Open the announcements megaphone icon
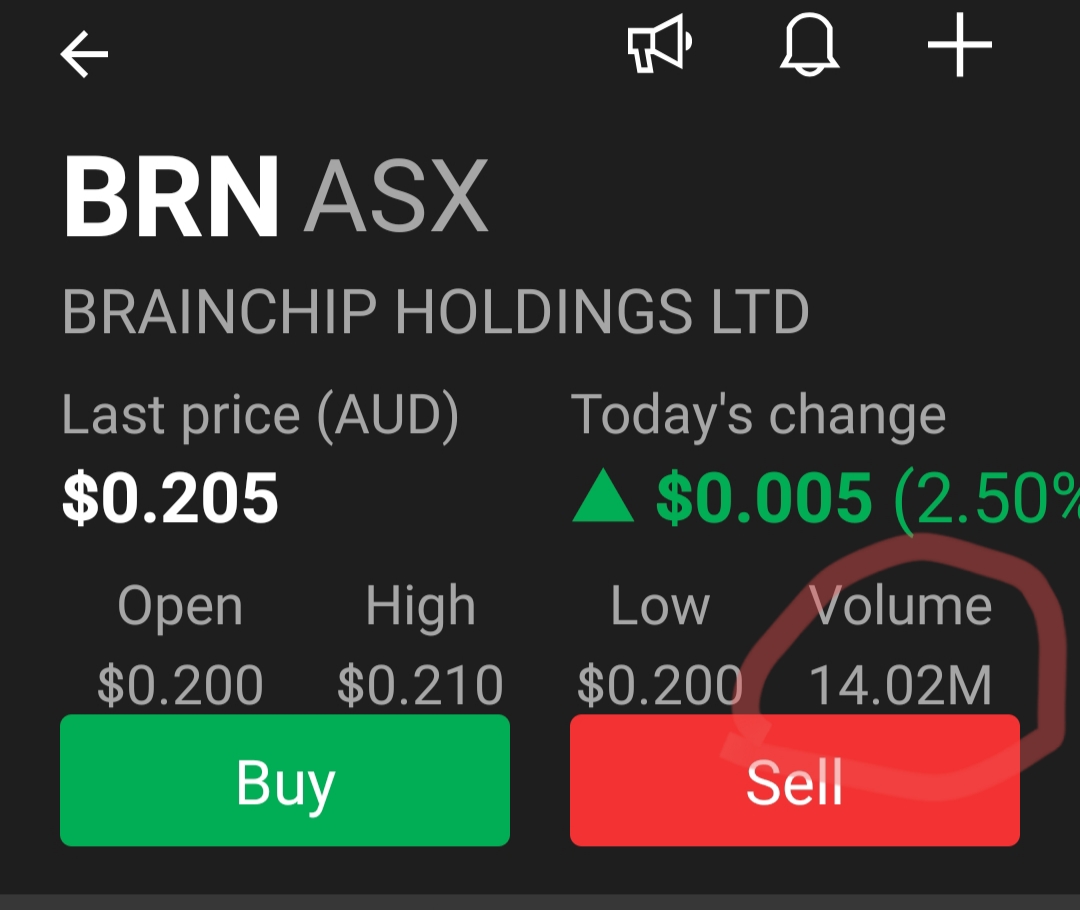This screenshot has height=910, width=1080. tap(658, 46)
